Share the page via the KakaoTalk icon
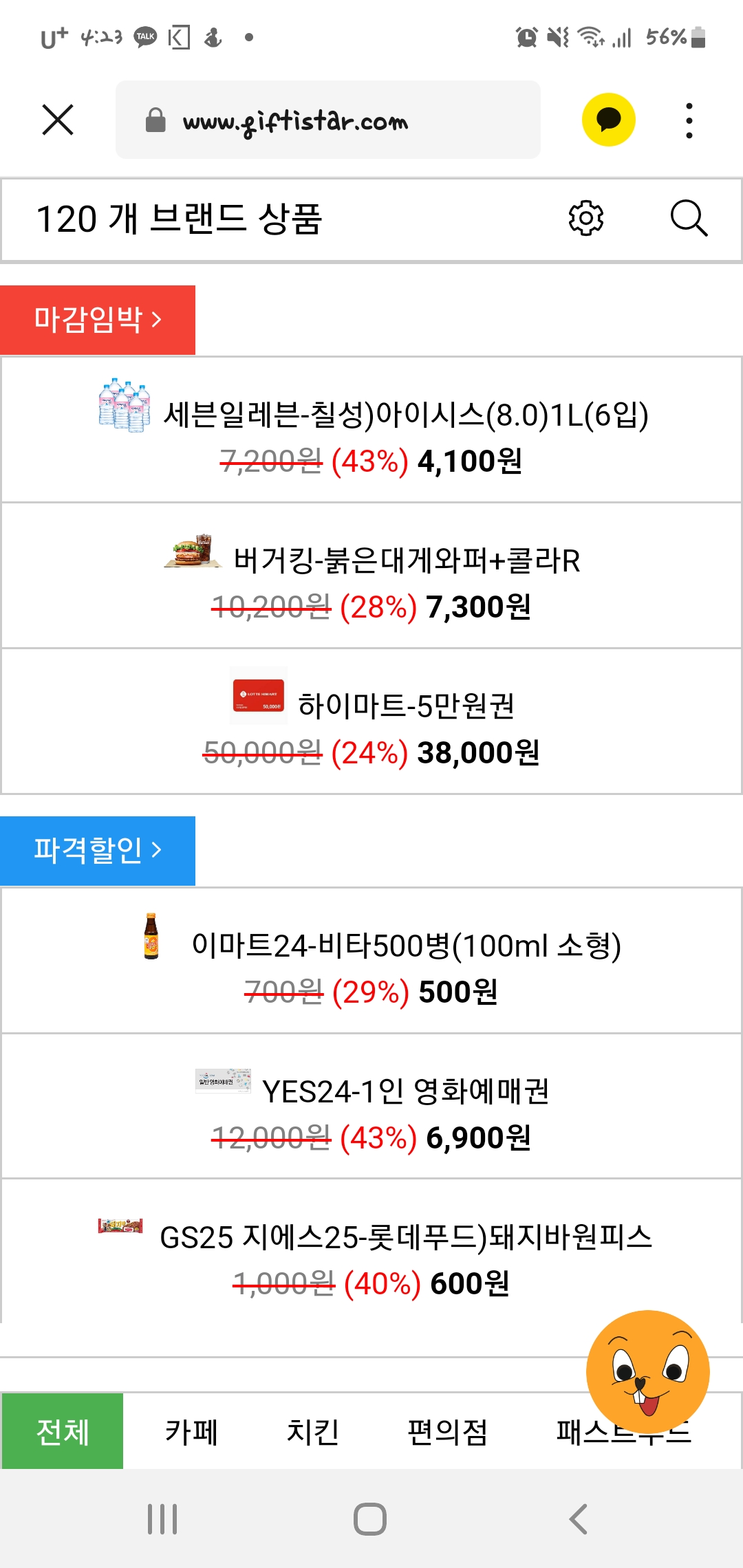Viewport: 743px width, 1568px height. click(x=608, y=120)
